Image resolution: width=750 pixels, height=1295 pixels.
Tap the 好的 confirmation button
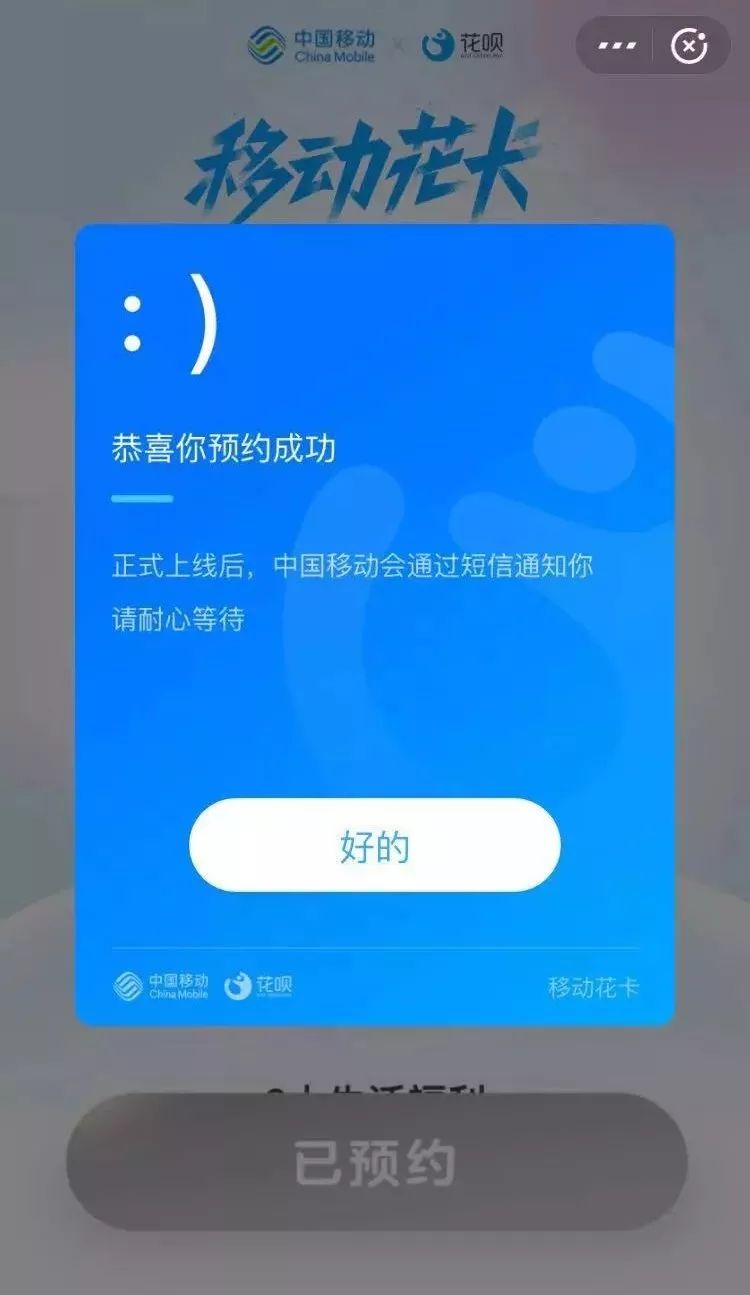(x=374, y=845)
